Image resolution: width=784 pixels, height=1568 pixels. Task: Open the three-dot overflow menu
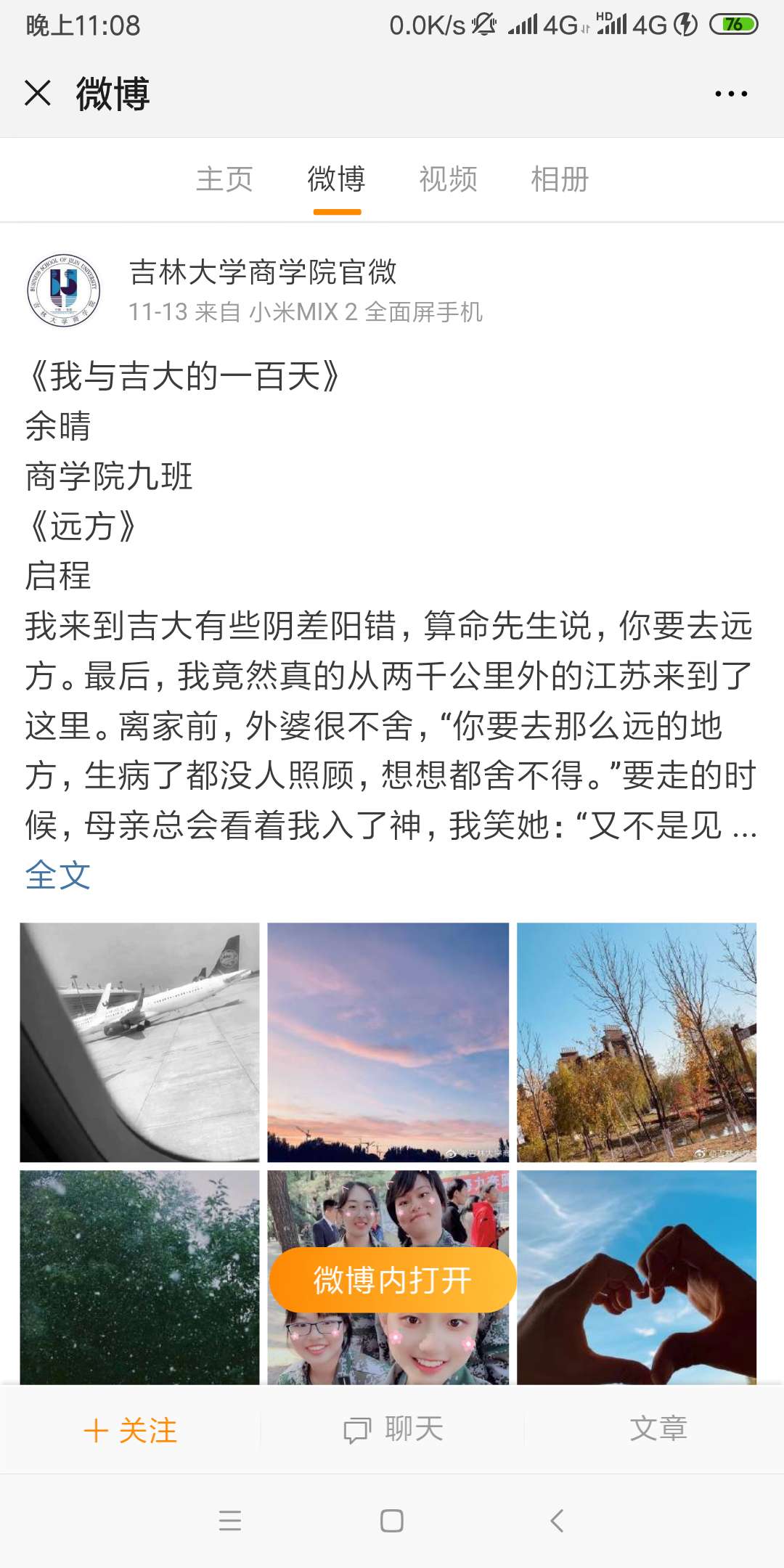tap(730, 94)
